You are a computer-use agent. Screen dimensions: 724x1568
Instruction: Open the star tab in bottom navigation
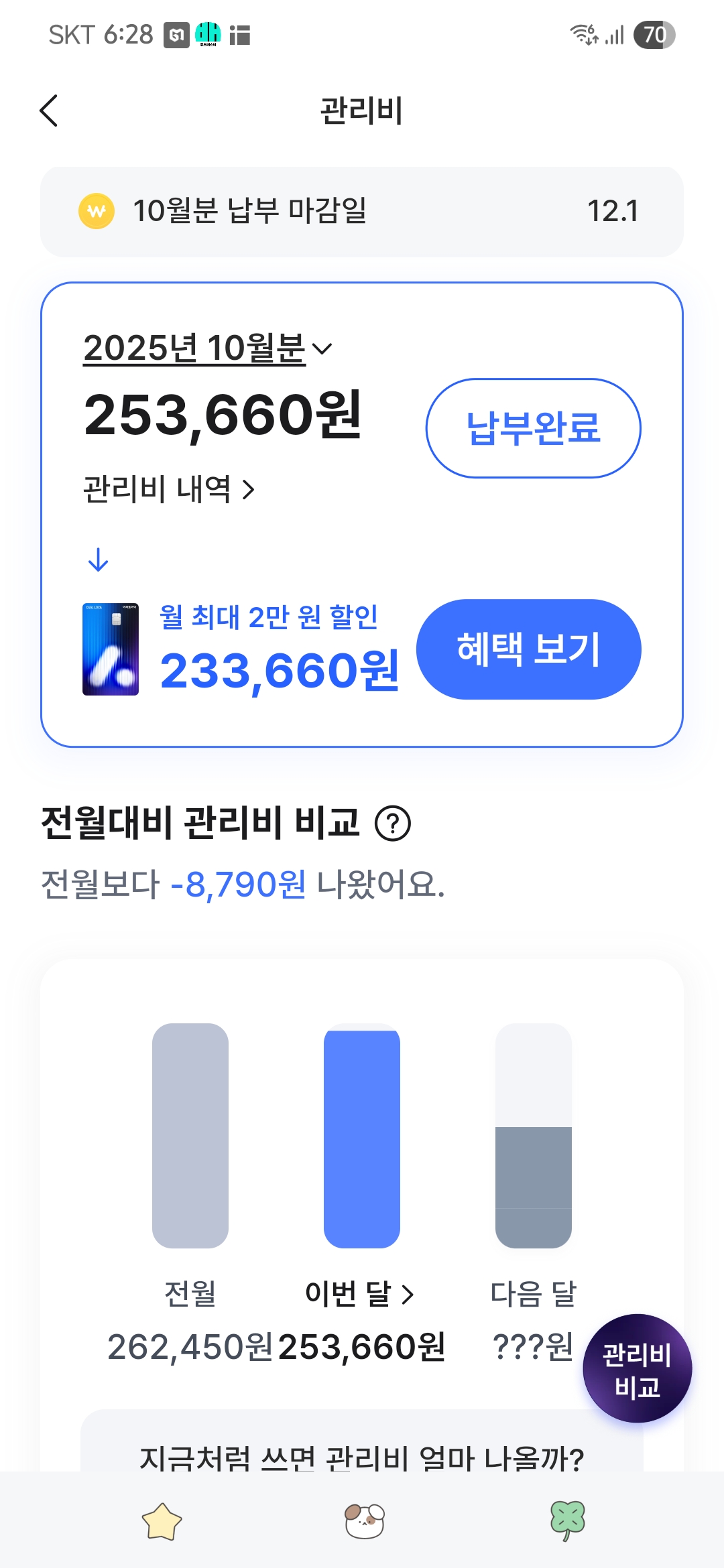tap(162, 1521)
